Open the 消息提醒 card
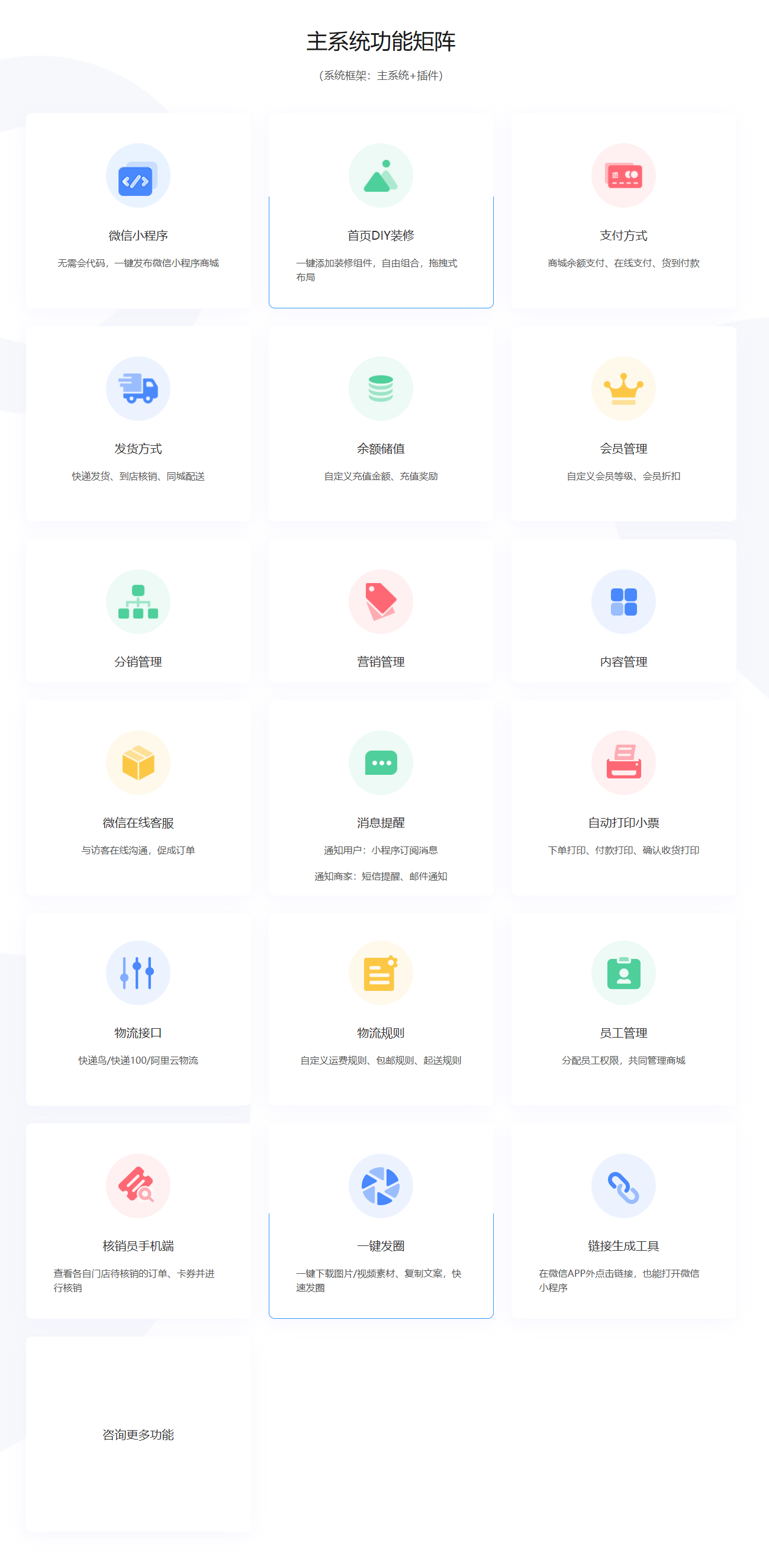The image size is (769, 1568). point(381,797)
